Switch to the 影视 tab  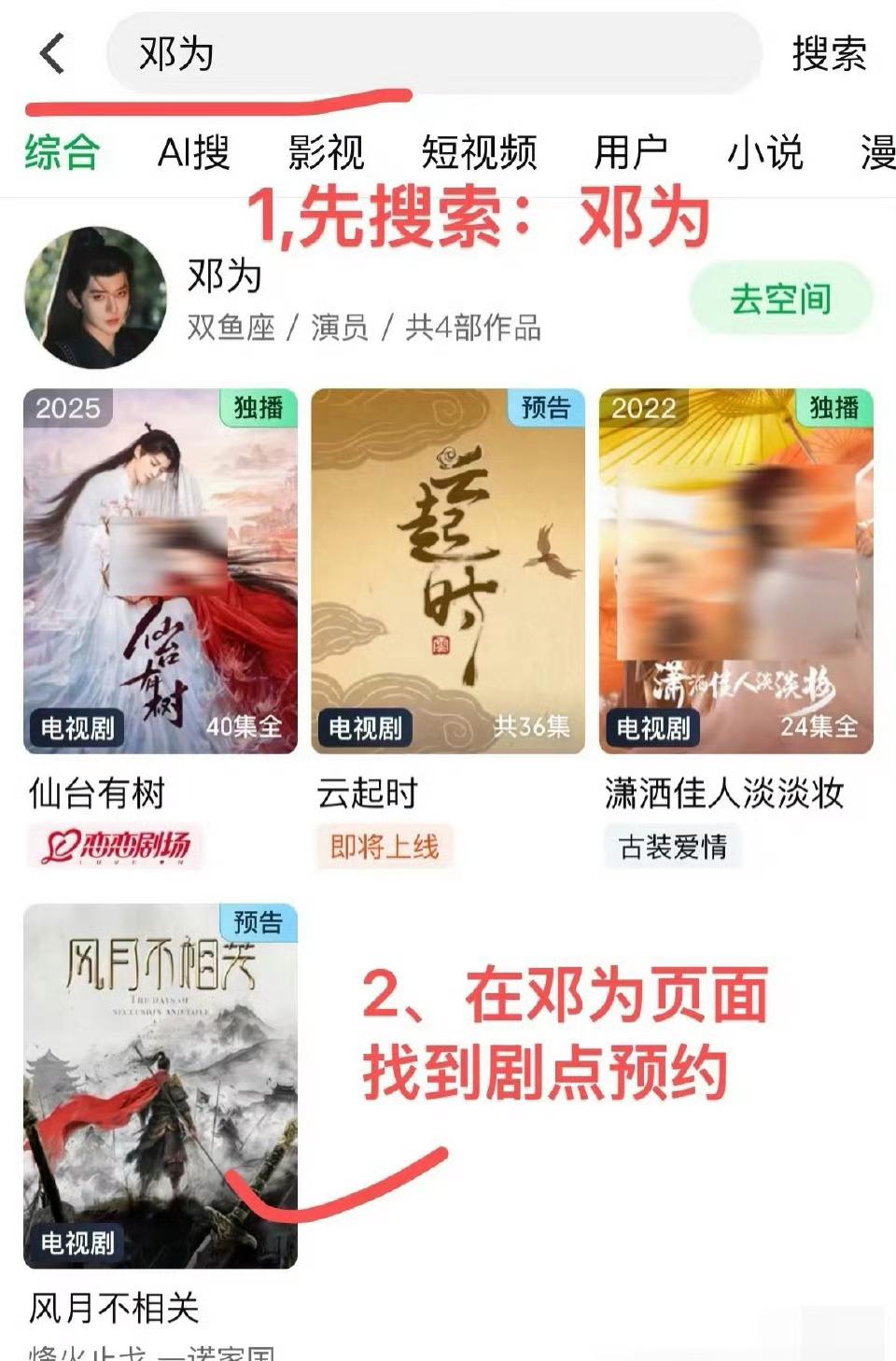(325, 152)
